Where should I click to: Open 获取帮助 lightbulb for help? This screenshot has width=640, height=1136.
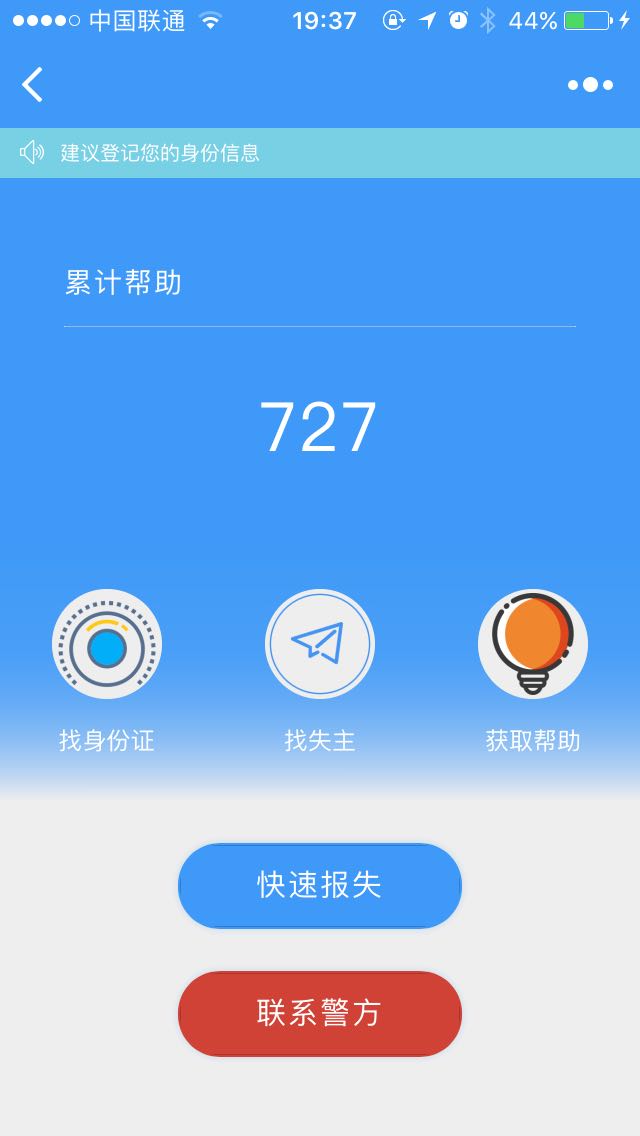coord(532,645)
